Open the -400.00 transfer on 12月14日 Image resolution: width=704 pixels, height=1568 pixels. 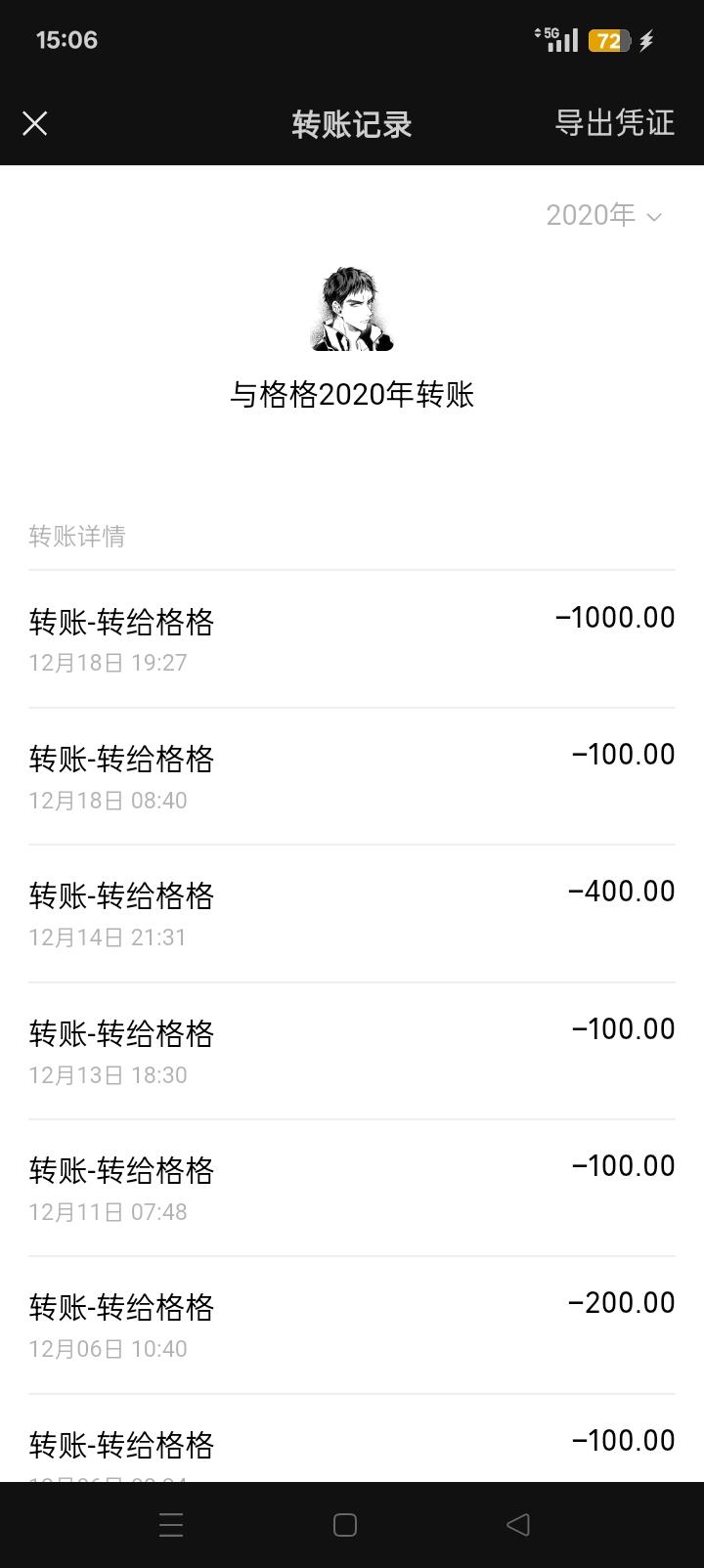click(352, 913)
